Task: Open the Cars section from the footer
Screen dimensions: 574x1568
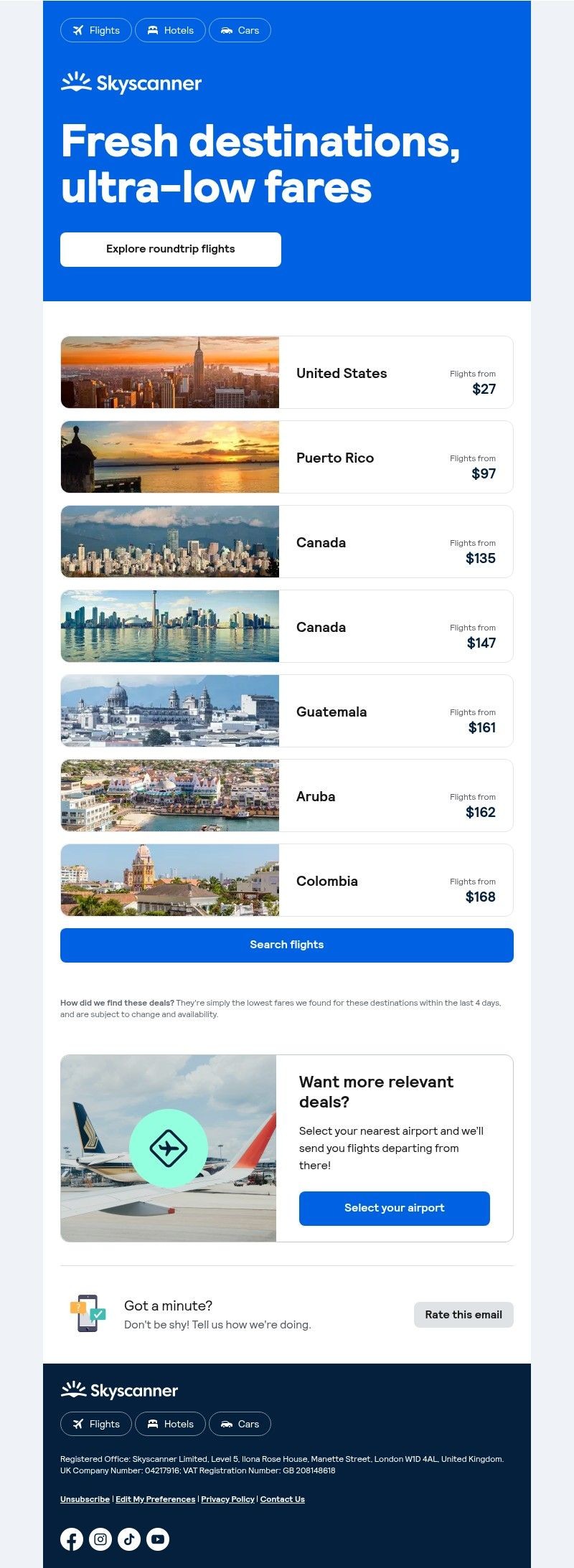Action: (240, 1424)
